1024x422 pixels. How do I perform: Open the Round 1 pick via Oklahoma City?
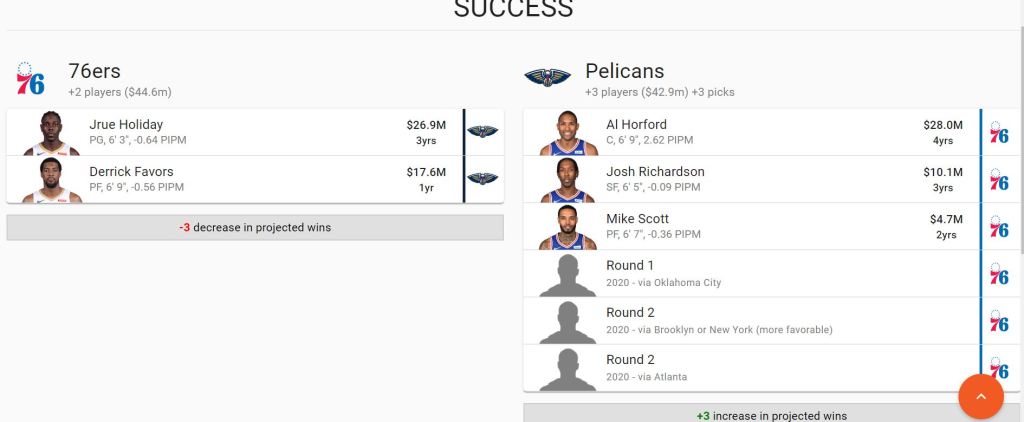pyautogui.click(x=750, y=273)
